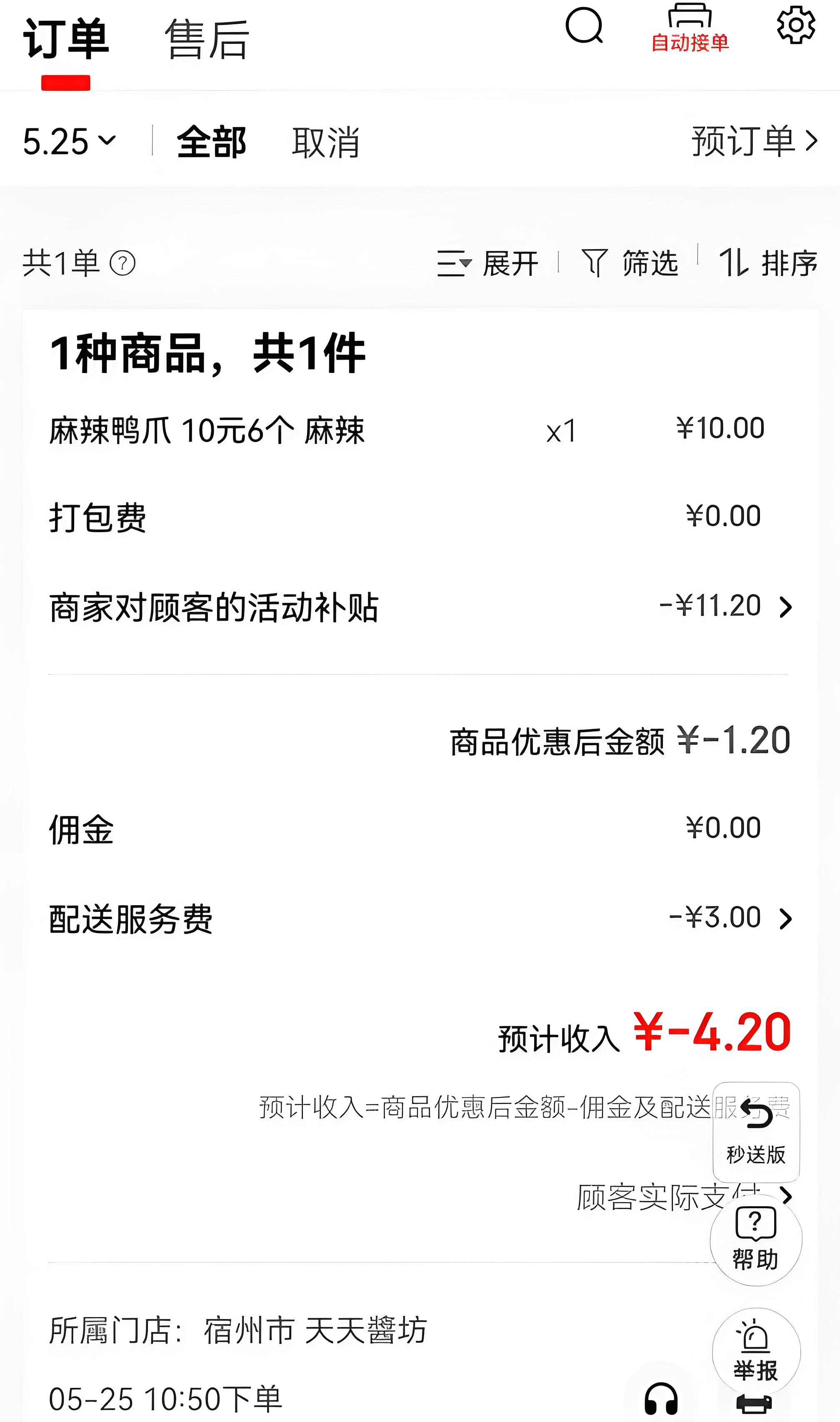
Task: Open the search icon
Action: tap(584, 26)
